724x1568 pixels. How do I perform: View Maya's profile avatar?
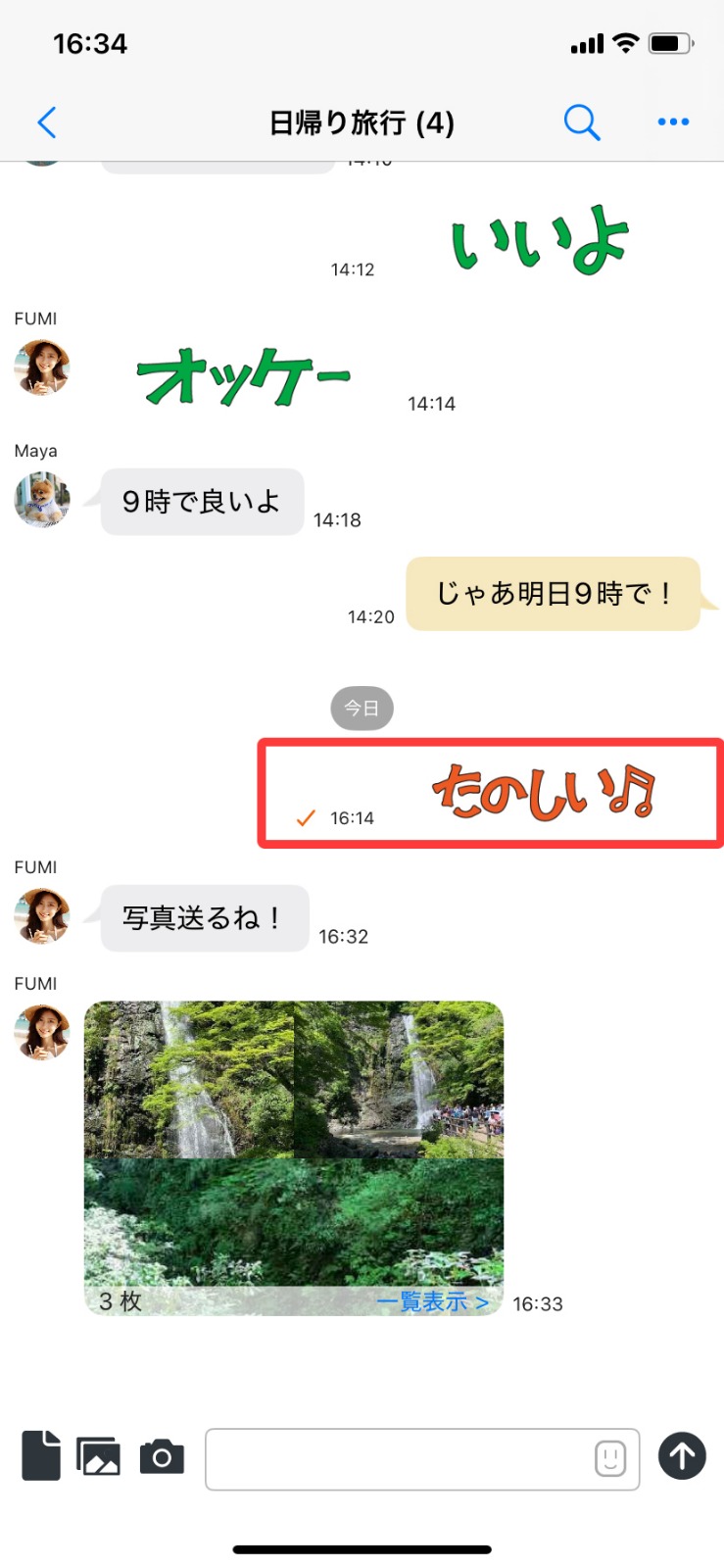click(42, 500)
